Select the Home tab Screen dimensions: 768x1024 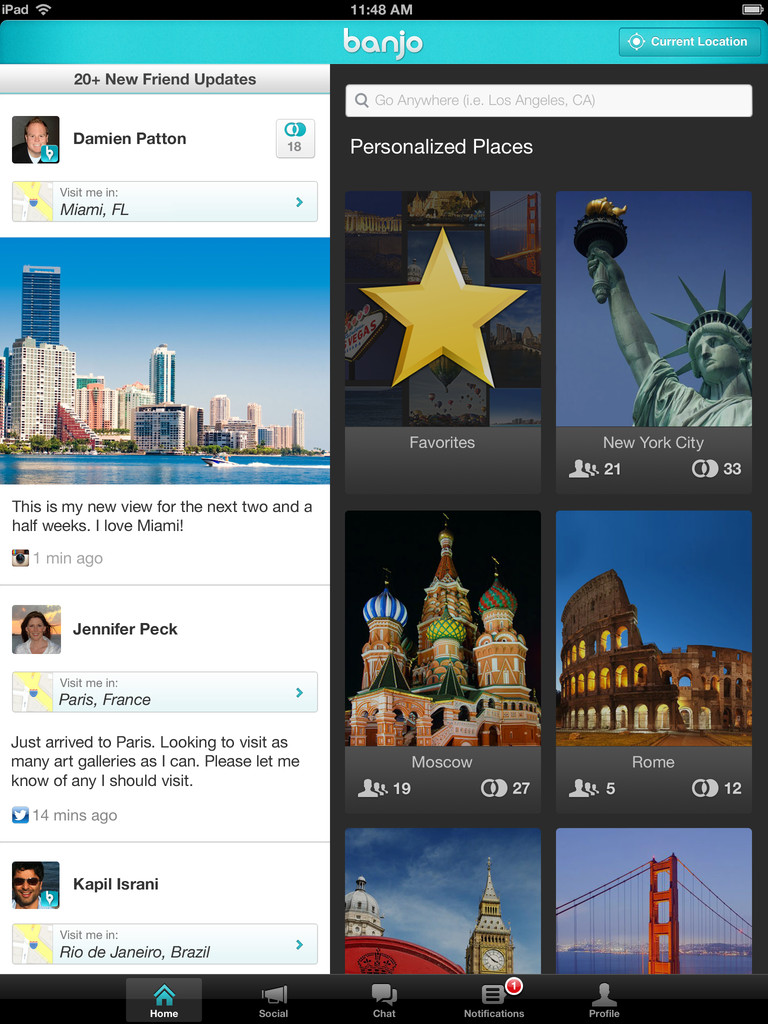pyautogui.click(x=164, y=1000)
